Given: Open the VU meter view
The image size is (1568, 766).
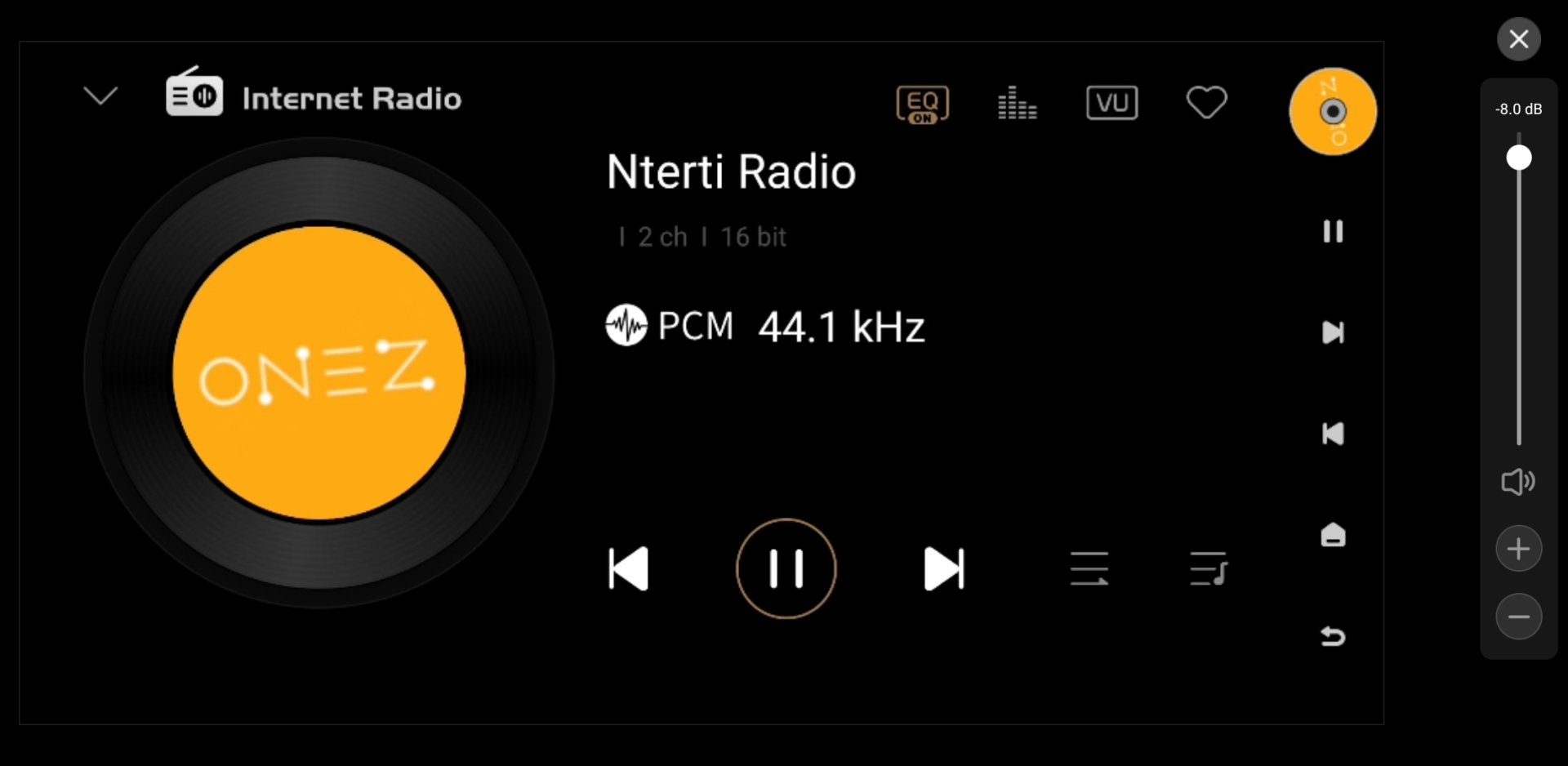Looking at the screenshot, I should point(1111,103).
